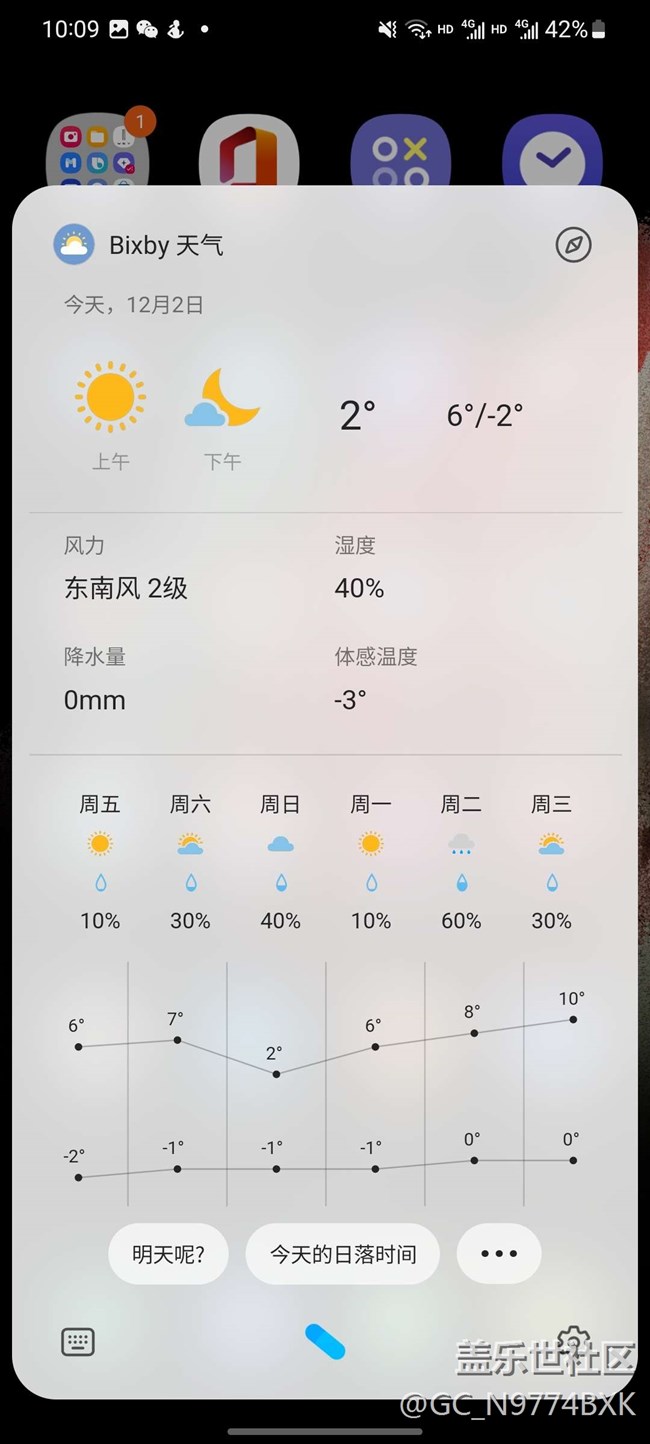Open Bixby settings gear

[x=574, y=1340]
